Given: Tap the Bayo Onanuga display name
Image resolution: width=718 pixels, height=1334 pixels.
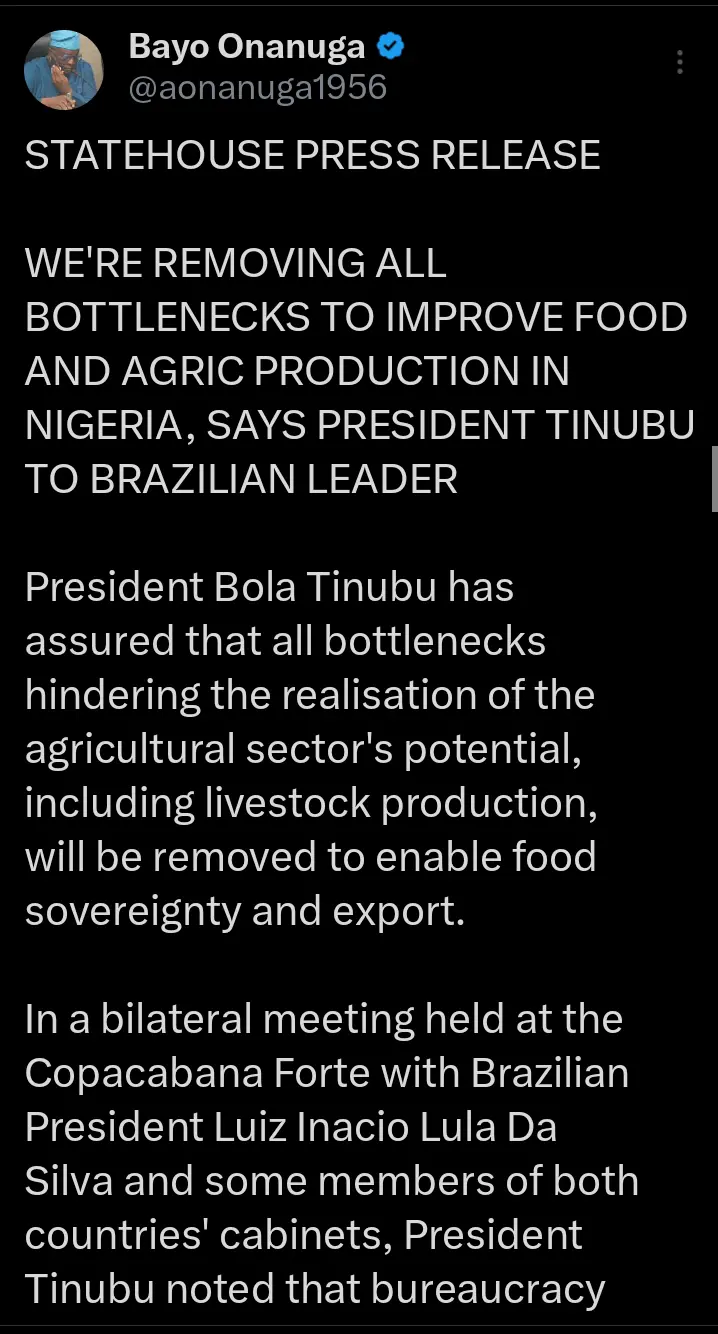Looking at the screenshot, I should coord(247,46).
